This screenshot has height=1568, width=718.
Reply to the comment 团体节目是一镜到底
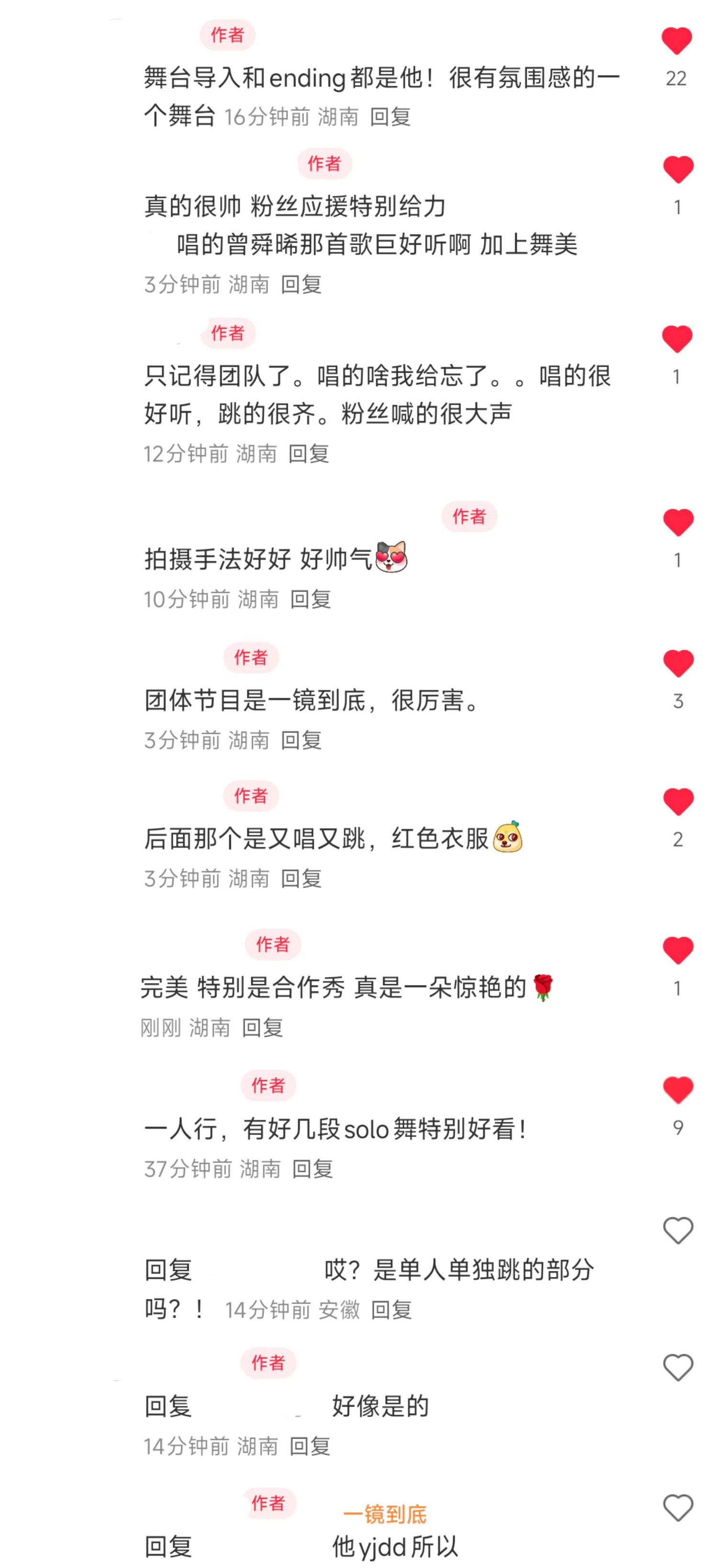point(301,740)
